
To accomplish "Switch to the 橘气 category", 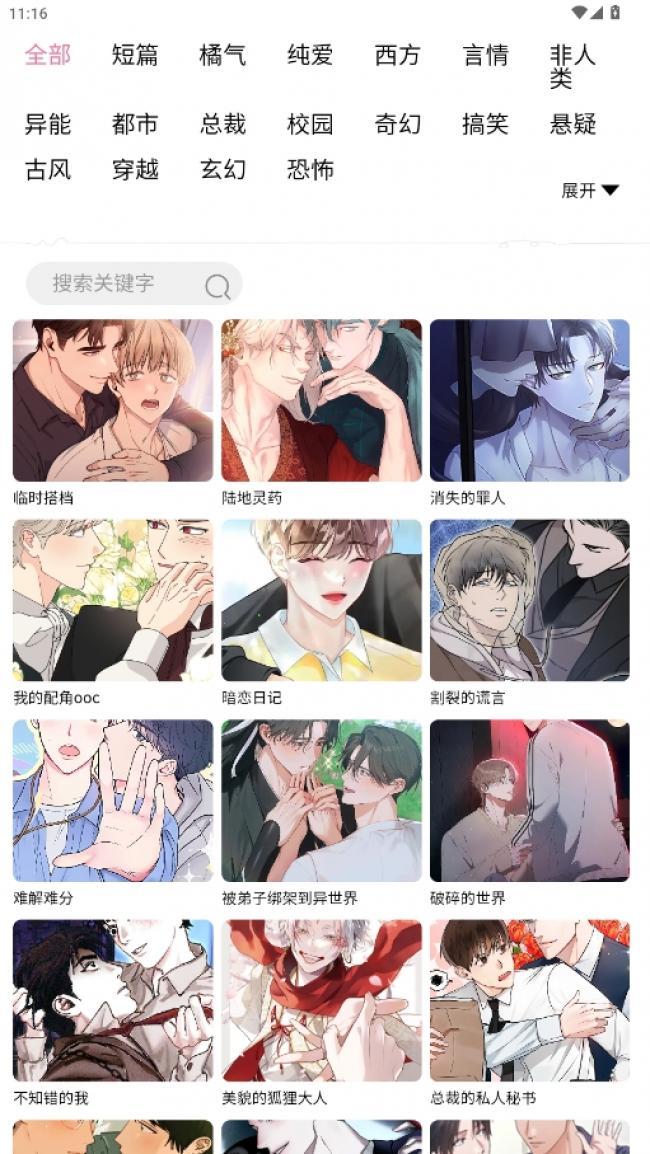I will pos(222,55).
